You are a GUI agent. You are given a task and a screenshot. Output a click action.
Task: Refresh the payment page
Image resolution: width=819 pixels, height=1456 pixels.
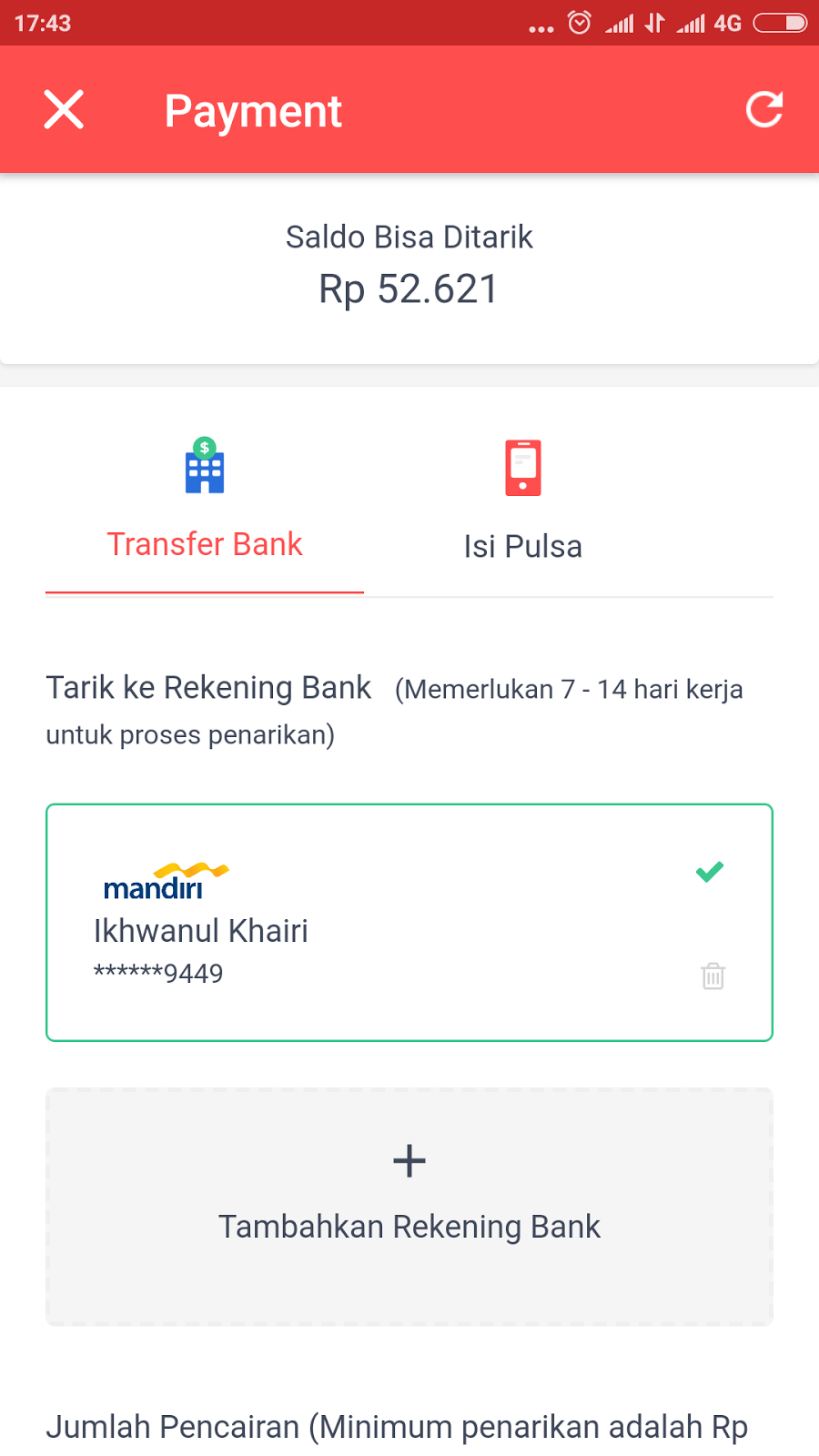[763, 110]
